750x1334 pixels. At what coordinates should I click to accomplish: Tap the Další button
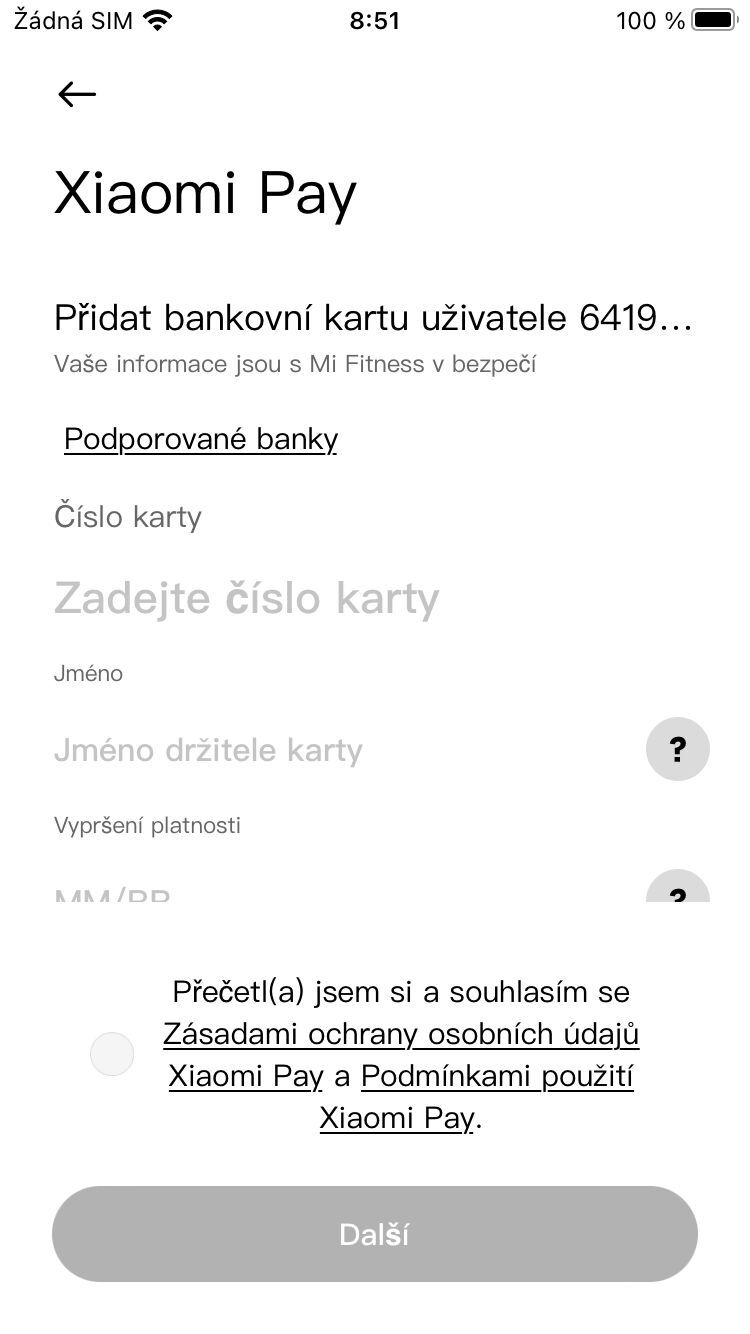click(x=375, y=1234)
